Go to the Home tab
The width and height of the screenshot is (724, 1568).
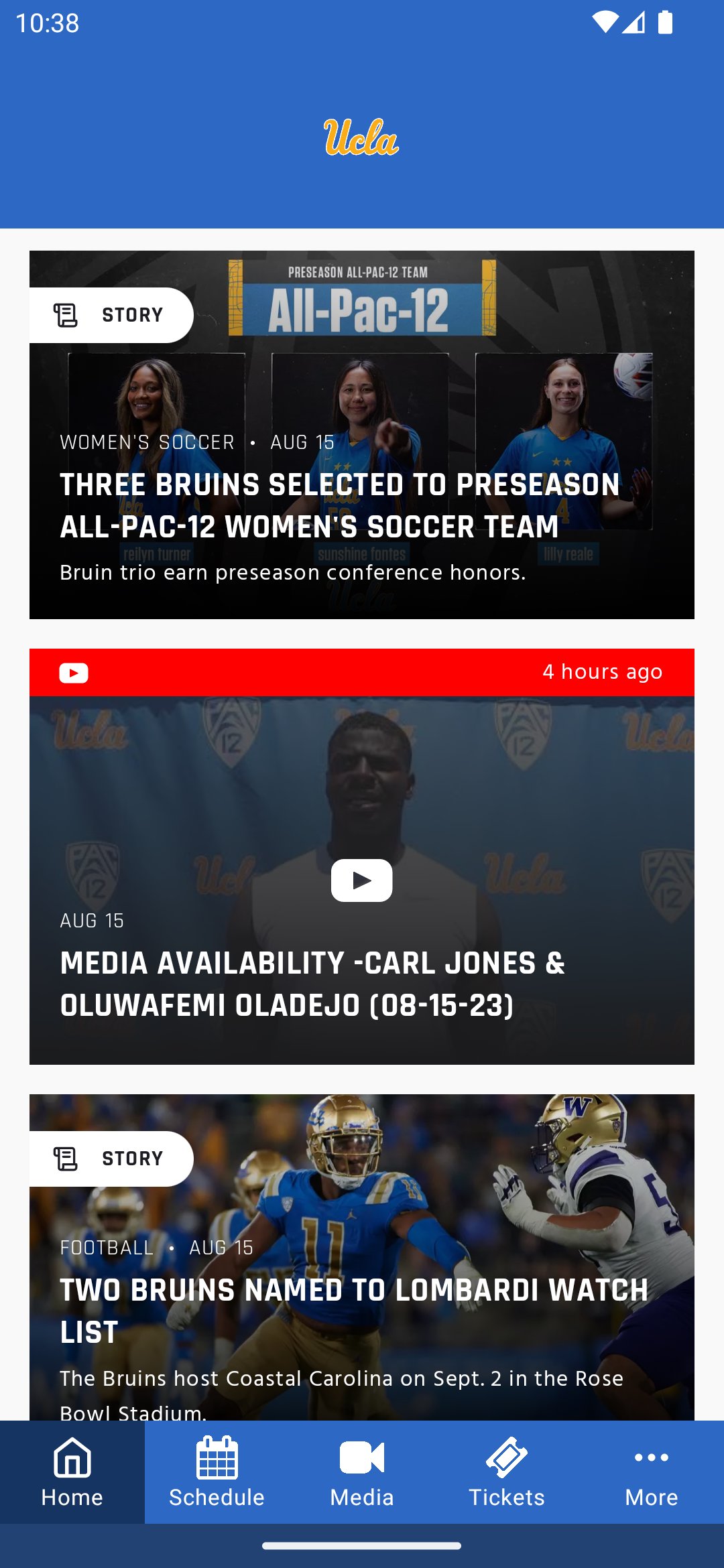72,1472
